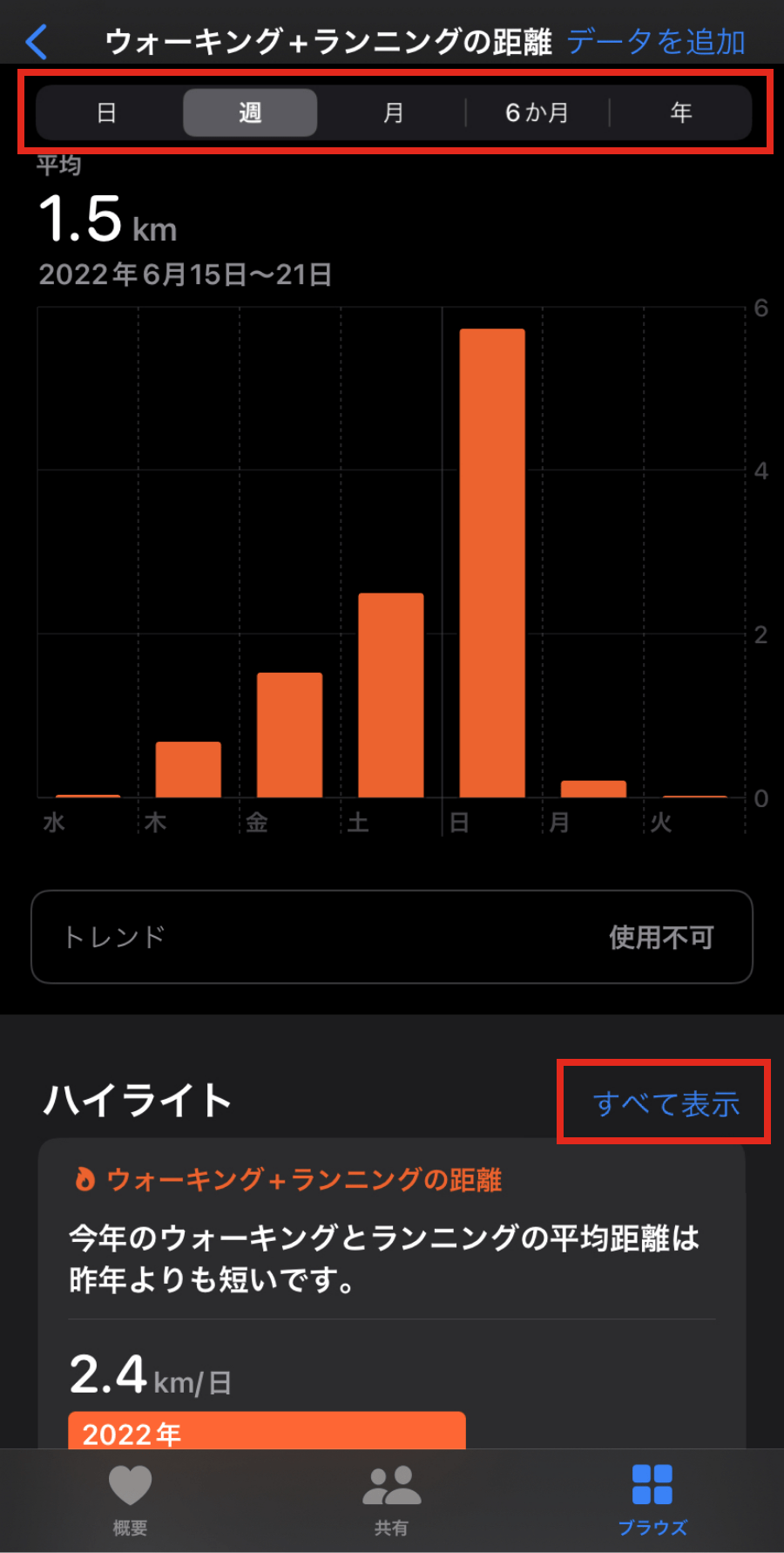The image size is (784, 1553).
Task: Open the 概要 summary tab
Action: click(130, 1501)
